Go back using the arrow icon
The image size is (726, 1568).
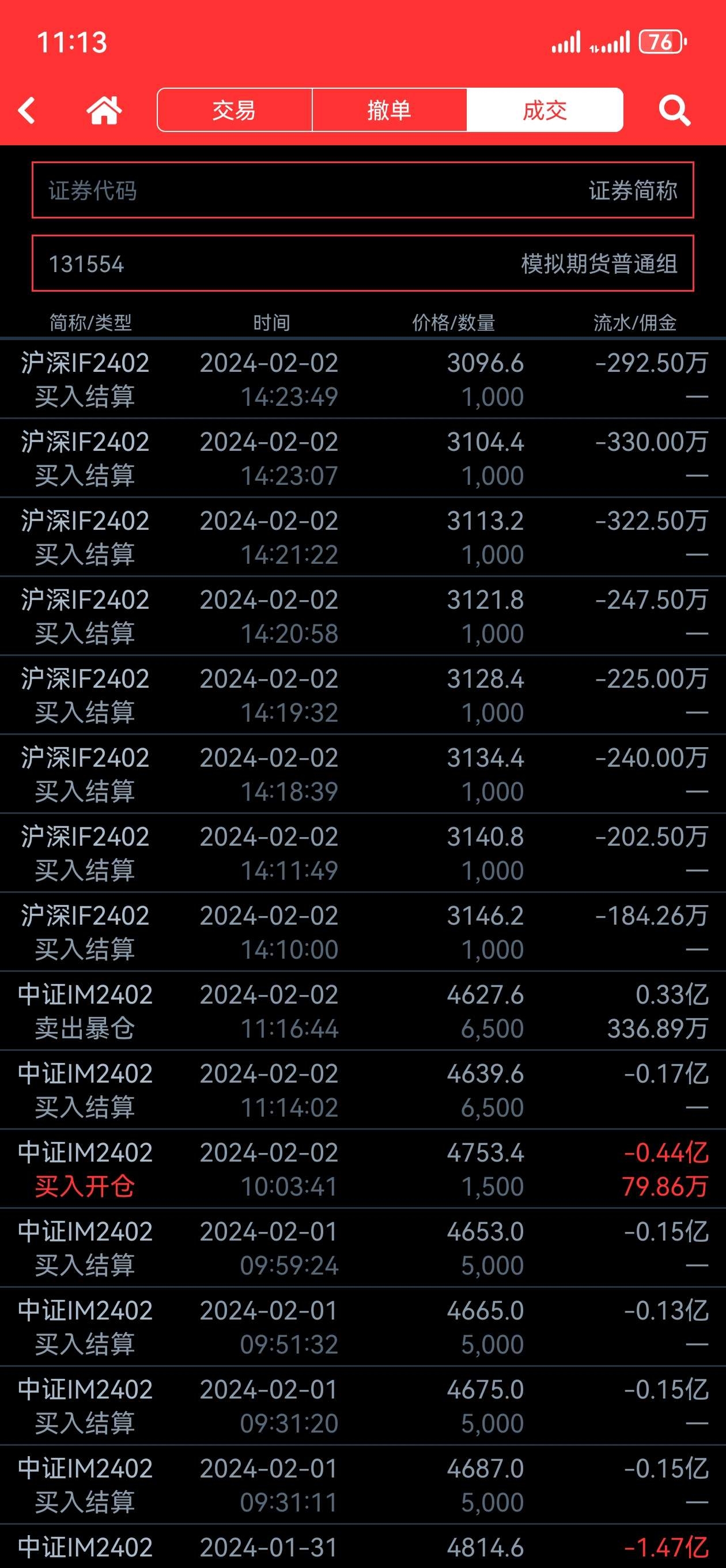coord(27,110)
